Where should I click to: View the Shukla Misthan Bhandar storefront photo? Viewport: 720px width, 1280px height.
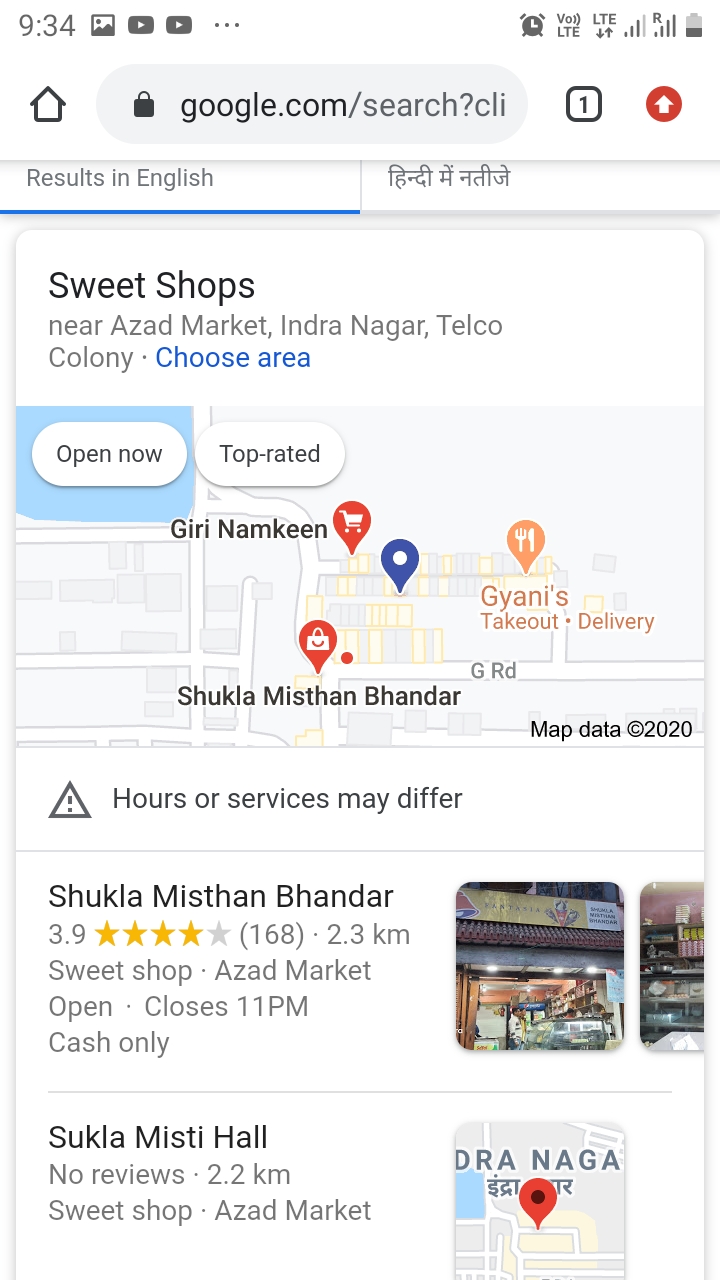pyautogui.click(x=540, y=966)
